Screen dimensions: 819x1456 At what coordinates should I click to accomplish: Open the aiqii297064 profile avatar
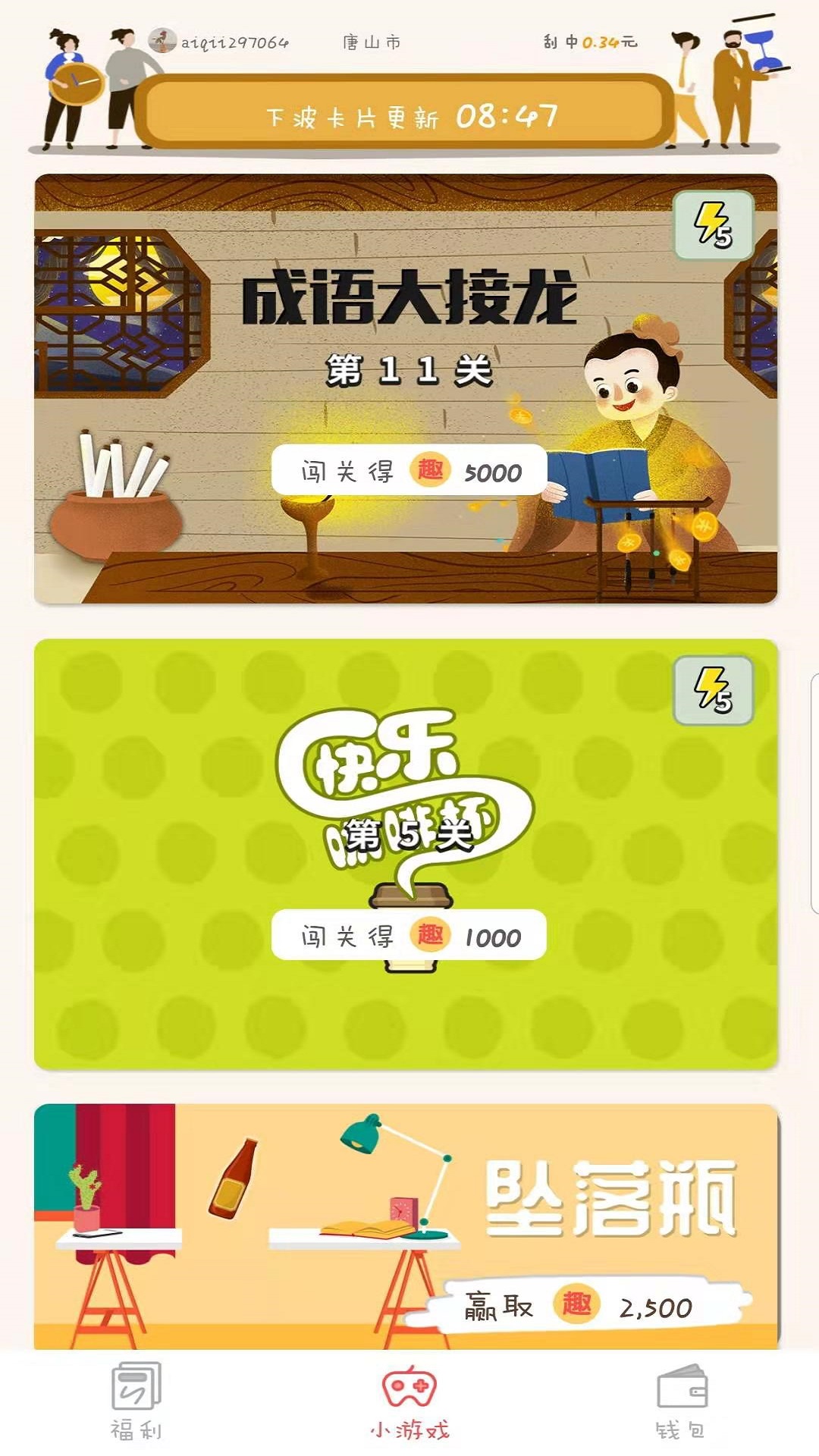pos(162,41)
